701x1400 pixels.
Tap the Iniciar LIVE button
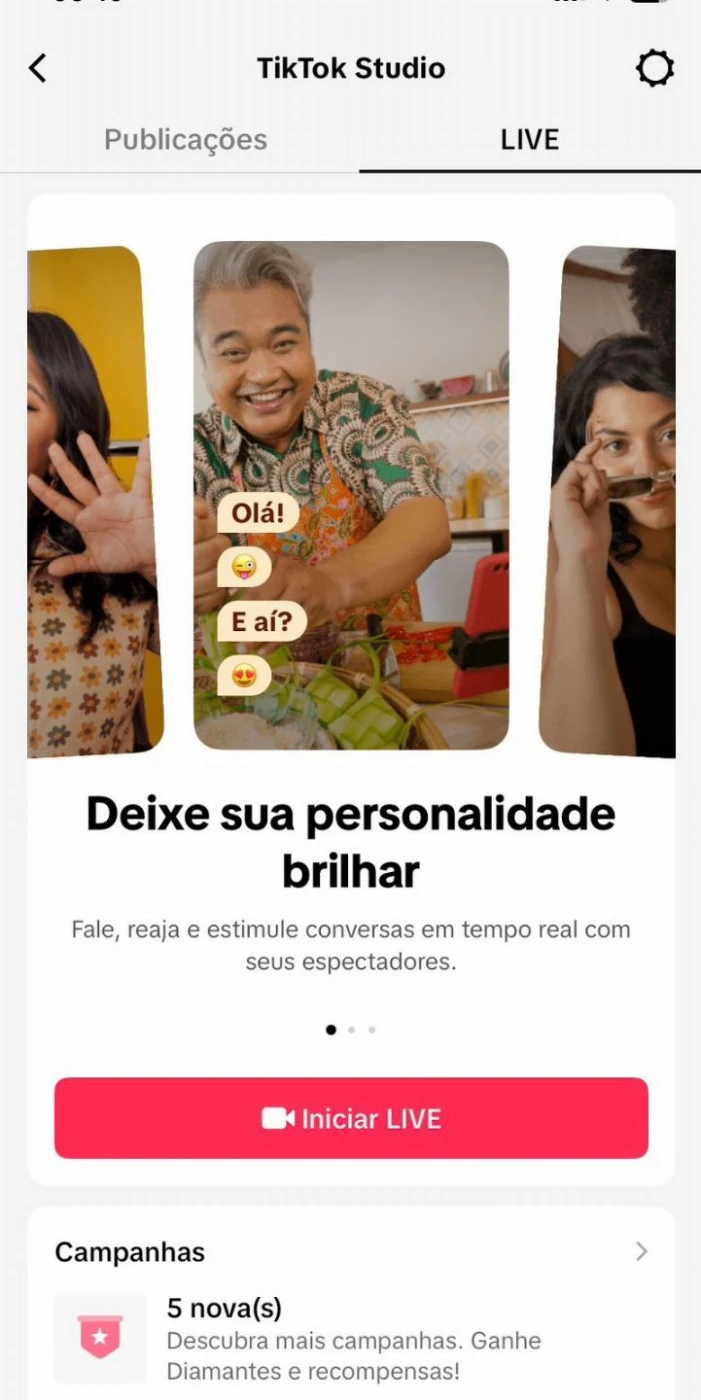351,1118
